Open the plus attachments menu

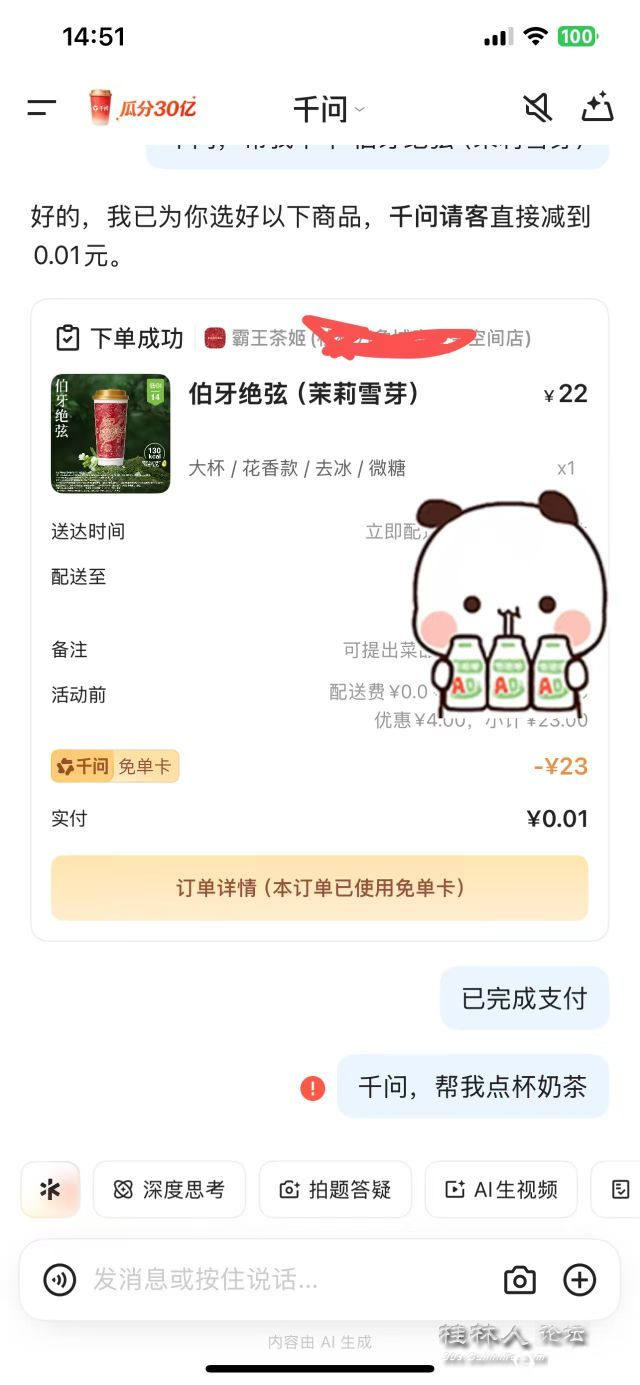point(580,1279)
